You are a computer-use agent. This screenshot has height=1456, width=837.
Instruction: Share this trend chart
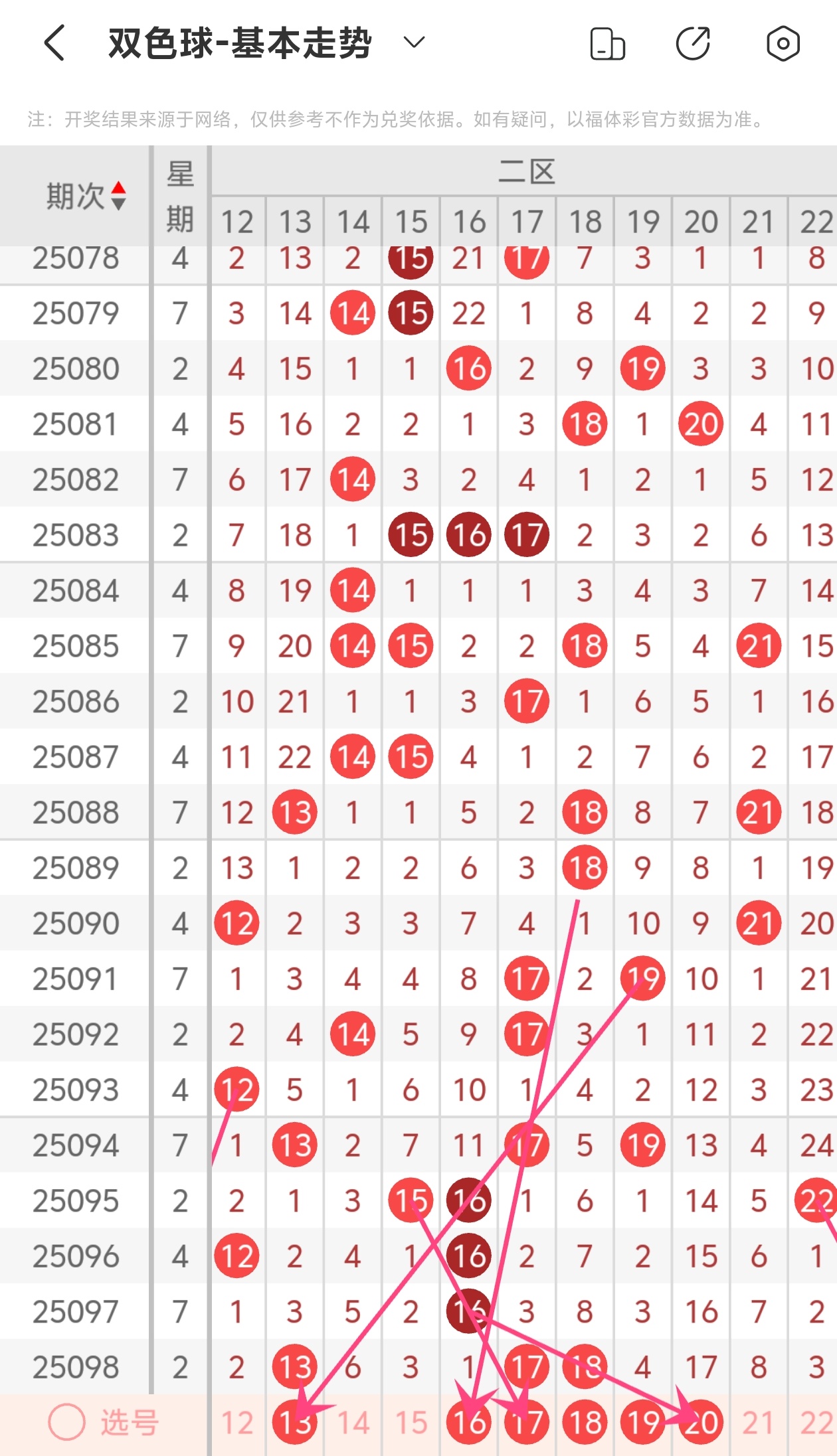coord(693,44)
